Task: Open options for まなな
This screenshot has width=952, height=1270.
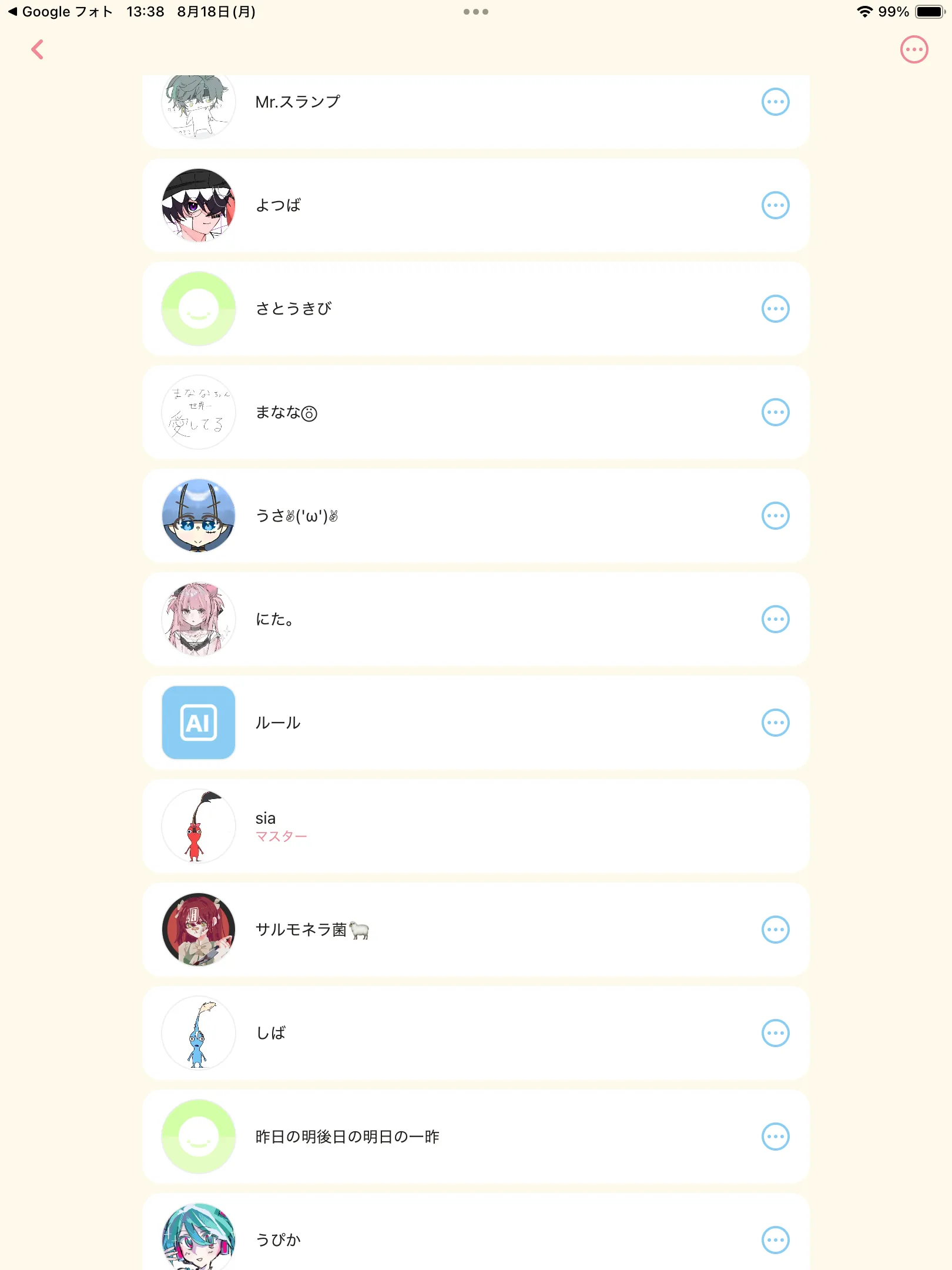Action: 775,412
